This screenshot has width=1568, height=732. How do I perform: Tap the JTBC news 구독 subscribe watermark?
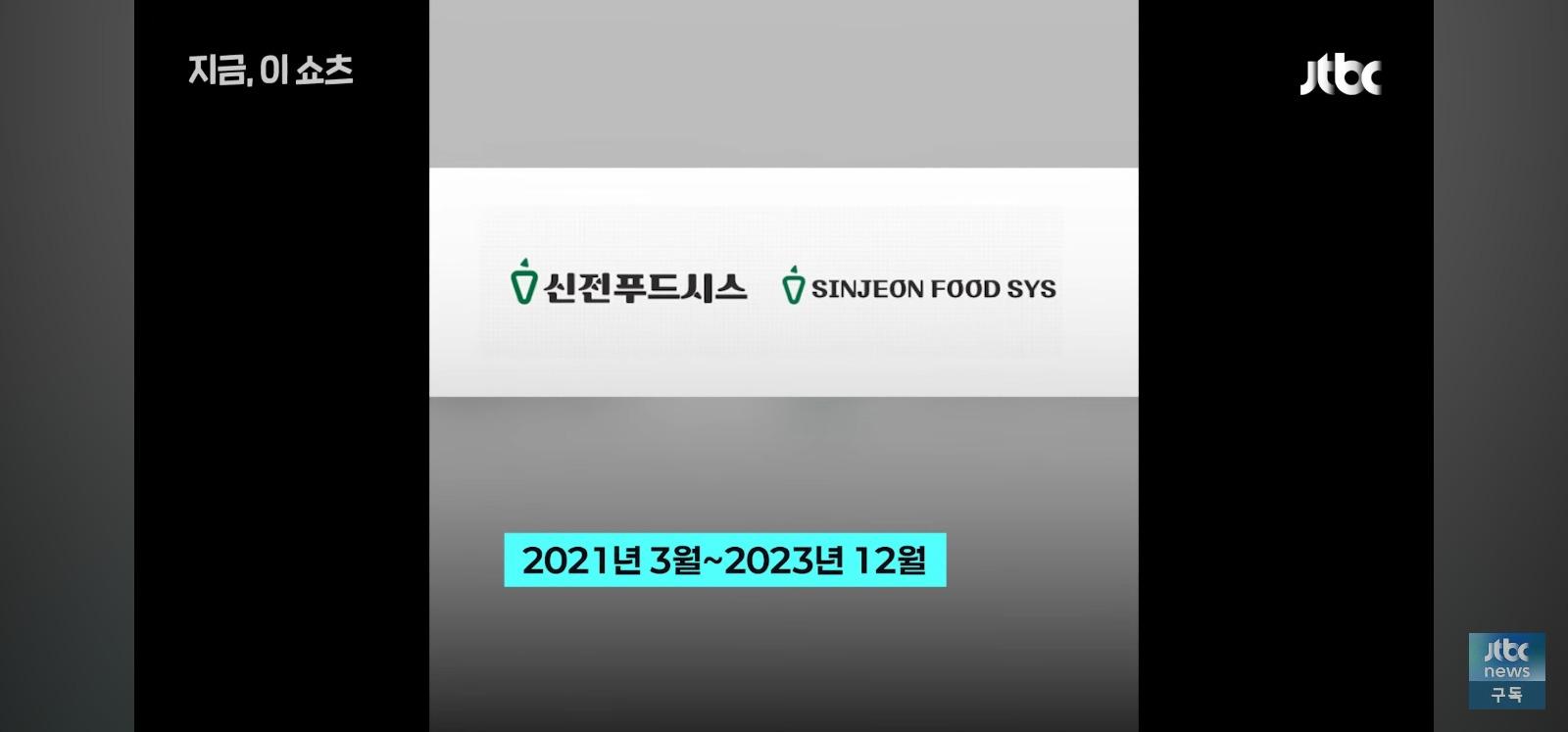click(x=1506, y=670)
